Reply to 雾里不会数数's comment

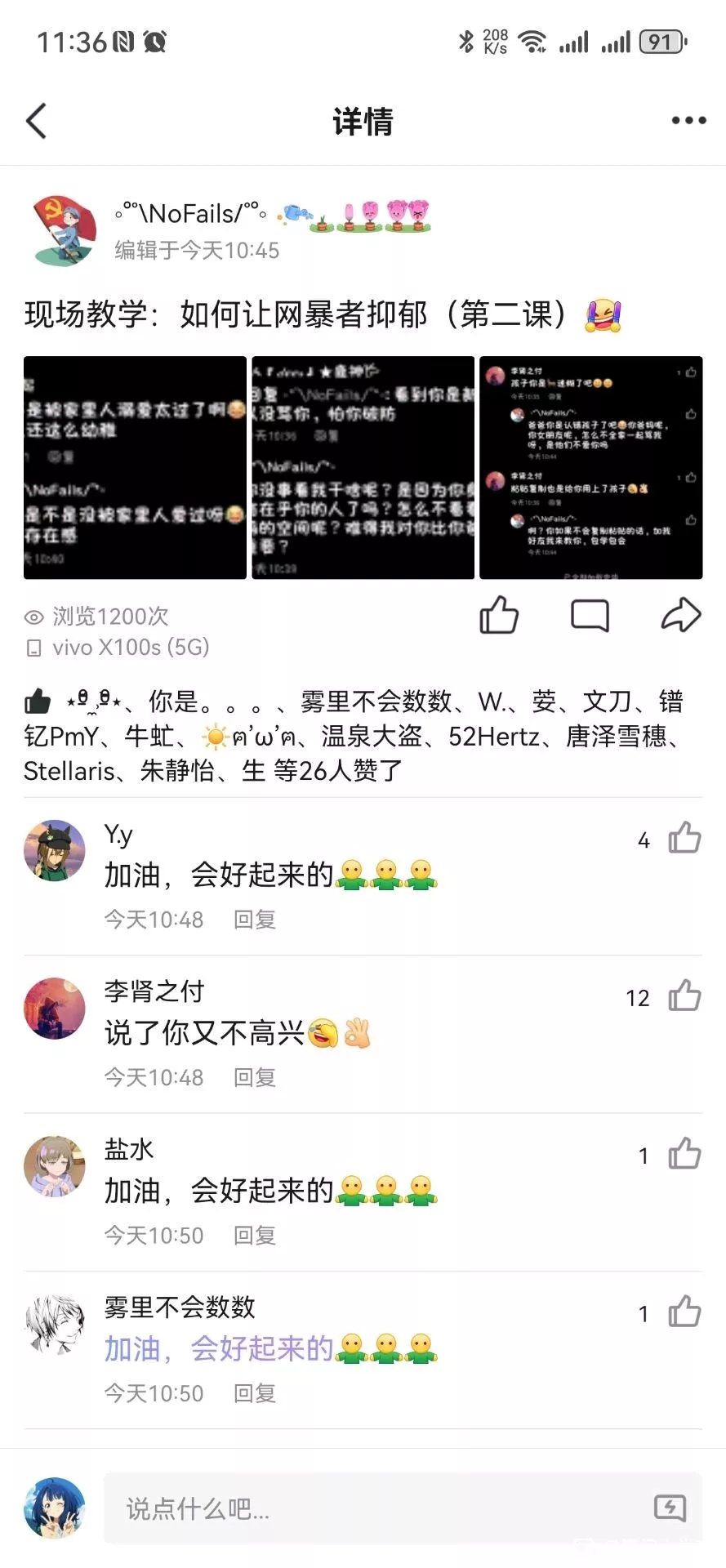pos(255,1393)
